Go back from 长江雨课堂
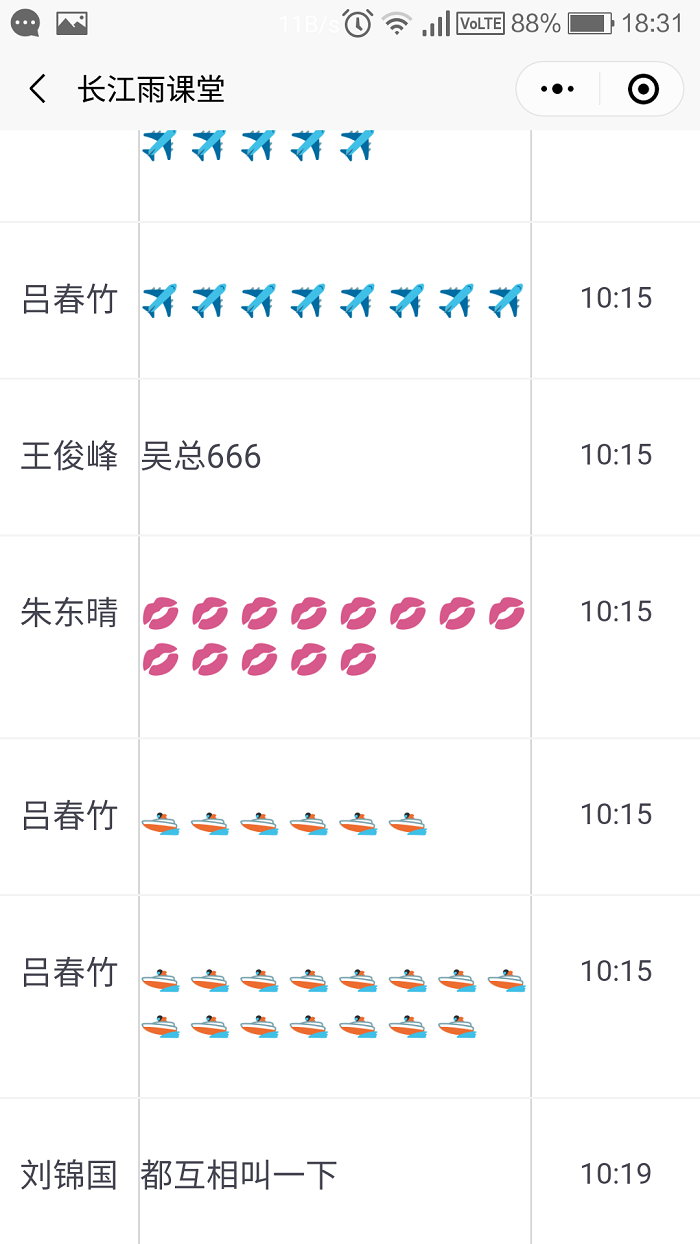This screenshot has width=700, height=1244. pyautogui.click(x=38, y=89)
